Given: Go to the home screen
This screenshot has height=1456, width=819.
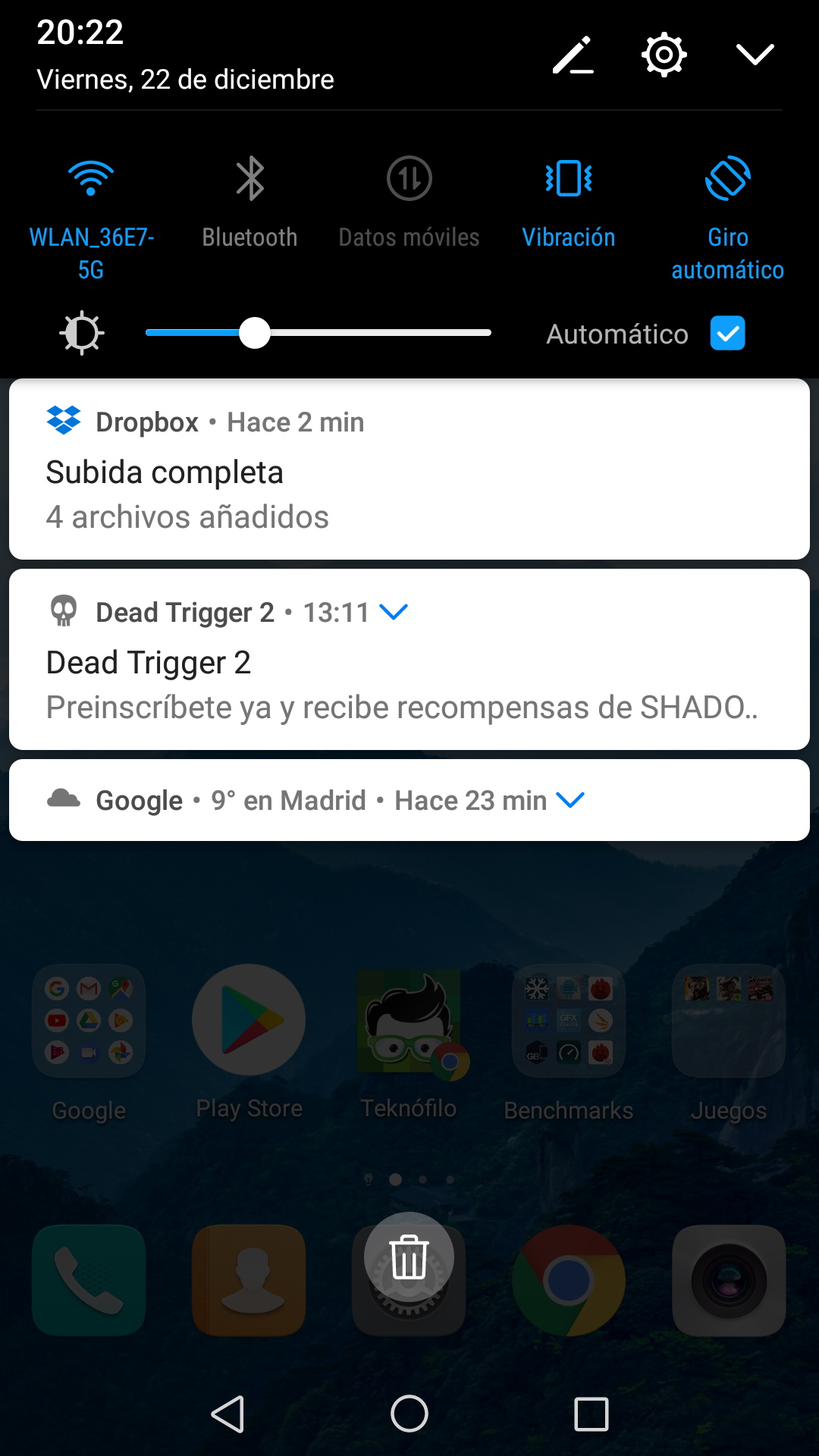Looking at the screenshot, I should click(x=409, y=1414).
